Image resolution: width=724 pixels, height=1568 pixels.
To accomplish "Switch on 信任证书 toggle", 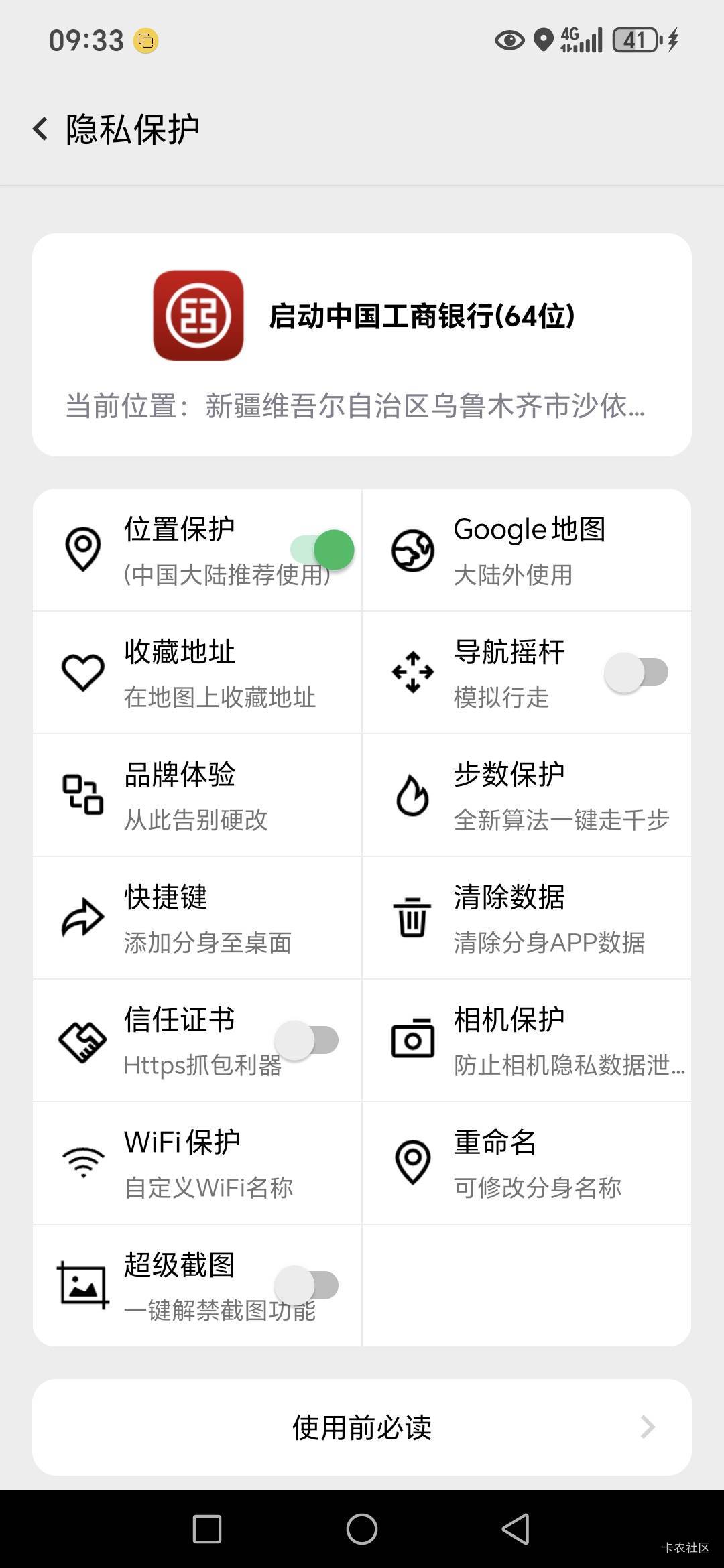I will 307,1041.
